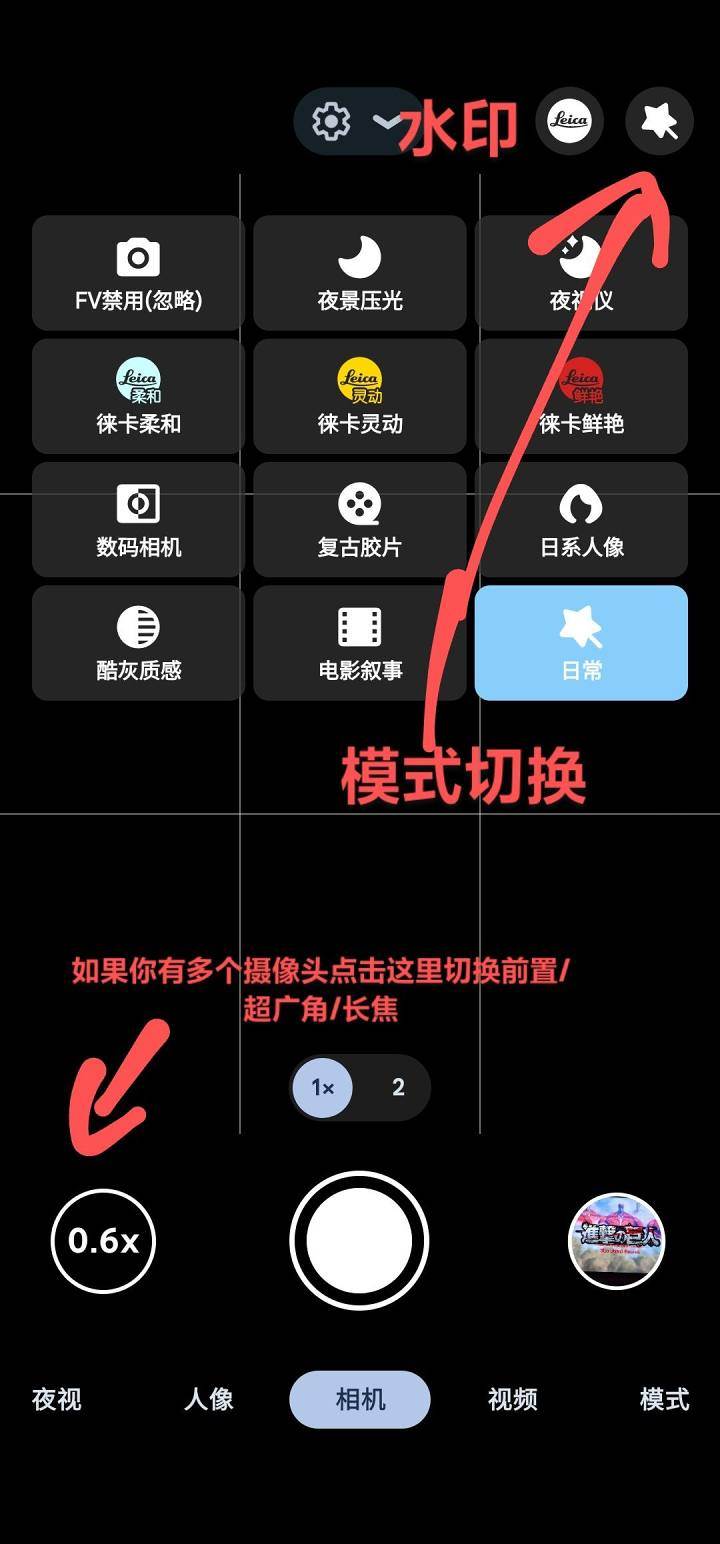
Task: Switch lens with the 0.6x button
Action: pyautogui.click(x=103, y=1241)
